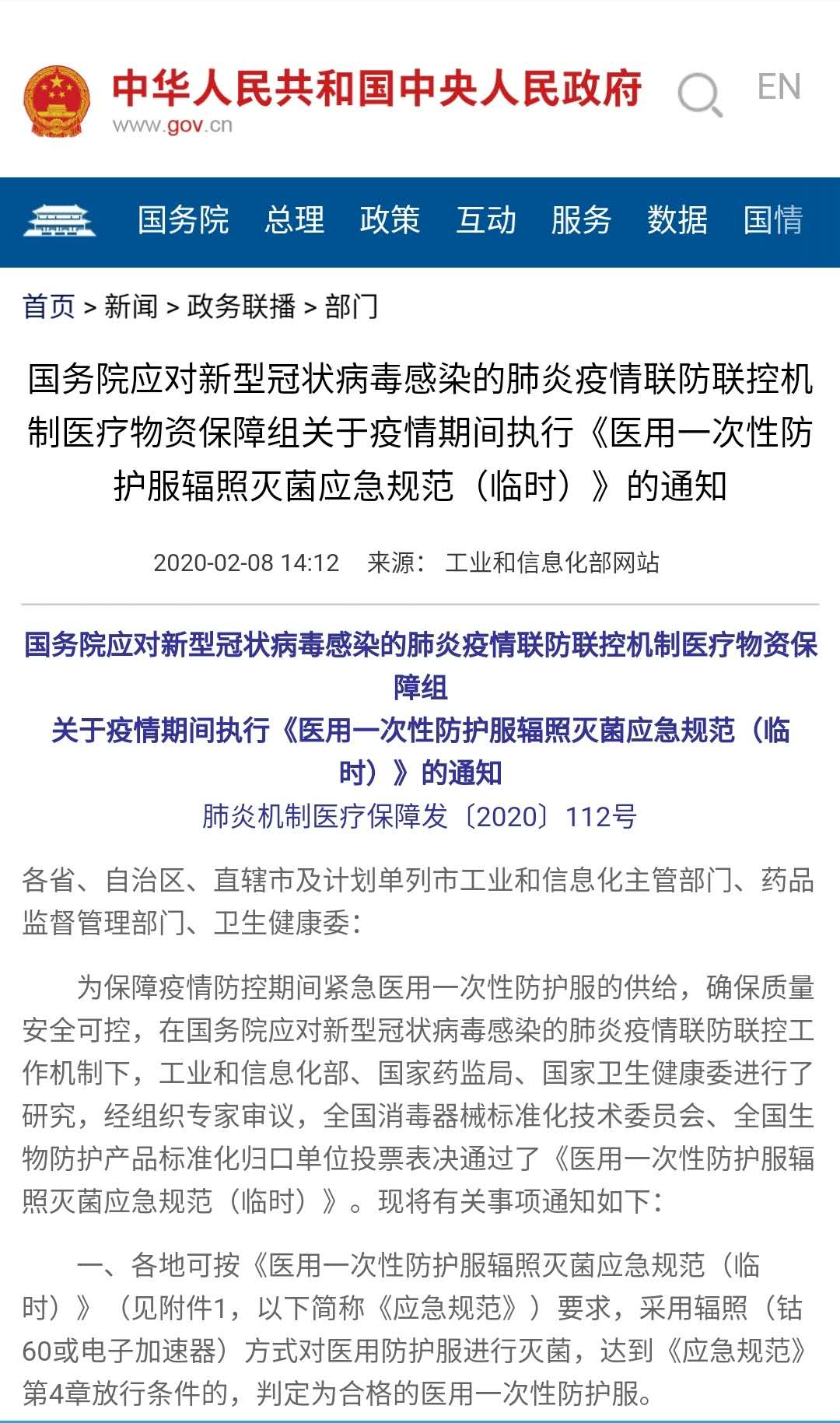
Task: Tap the 首页 breadcrumb link
Action: [49, 307]
